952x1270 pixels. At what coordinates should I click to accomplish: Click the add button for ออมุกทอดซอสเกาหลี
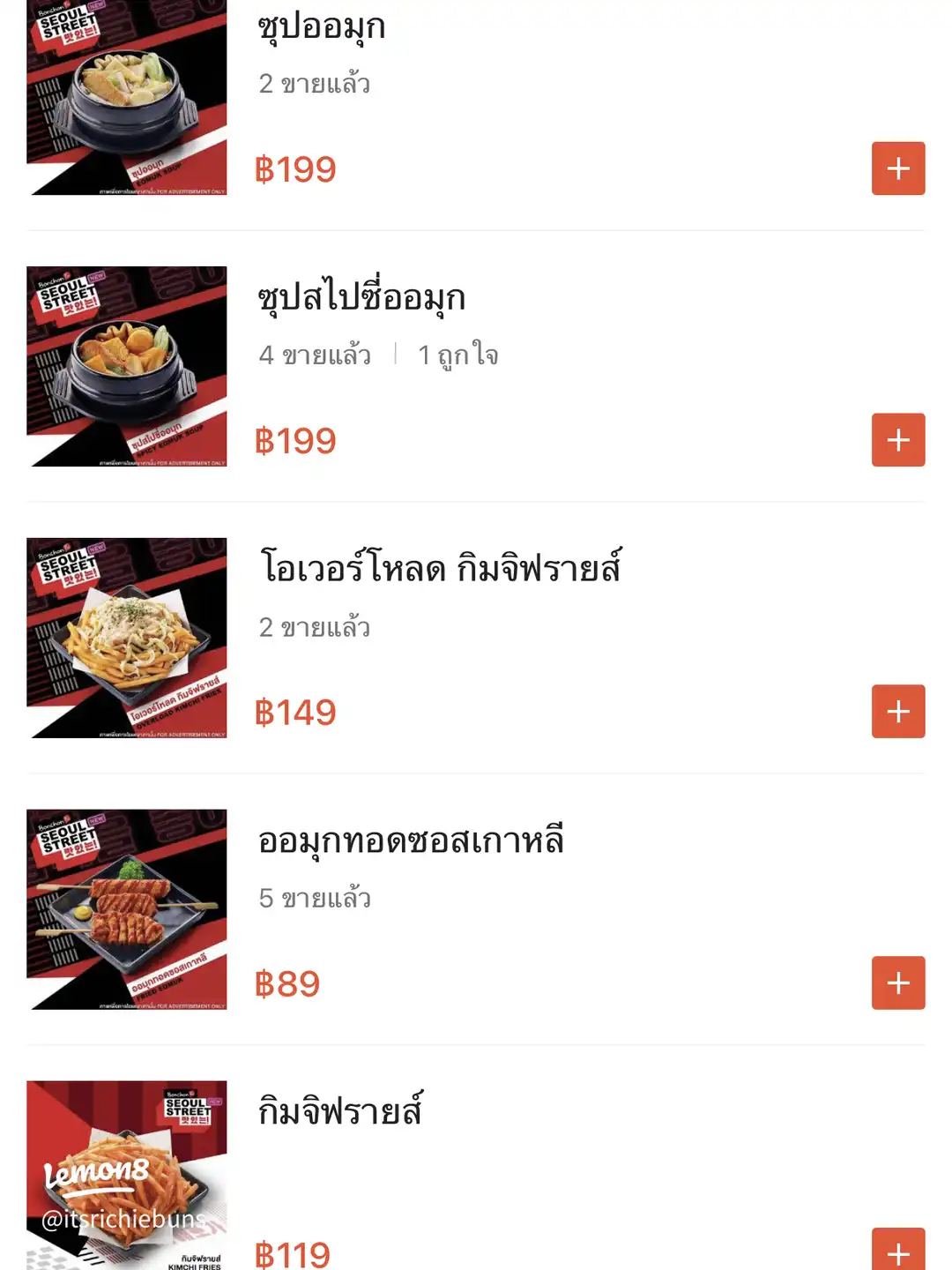(898, 982)
